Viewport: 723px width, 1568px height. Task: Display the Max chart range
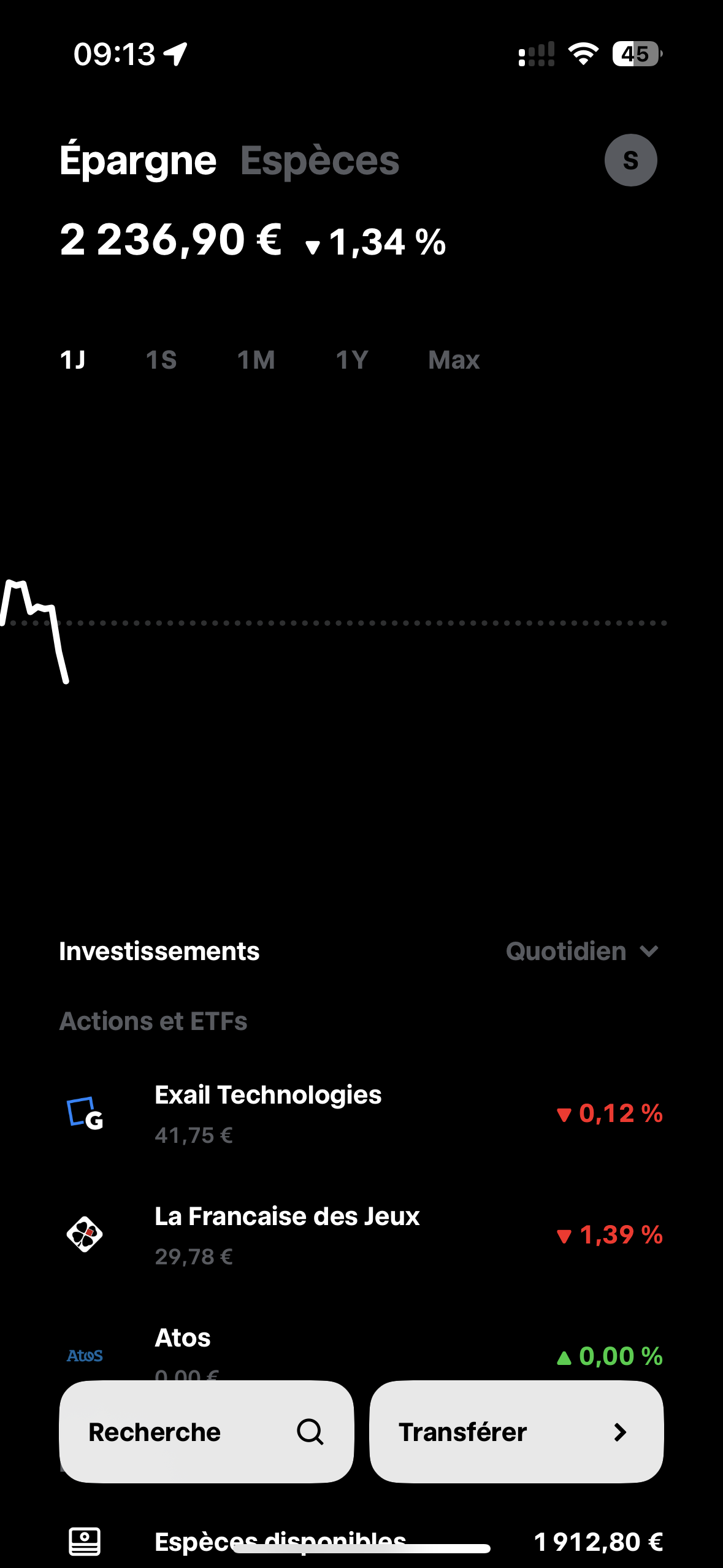pyautogui.click(x=454, y=360)
